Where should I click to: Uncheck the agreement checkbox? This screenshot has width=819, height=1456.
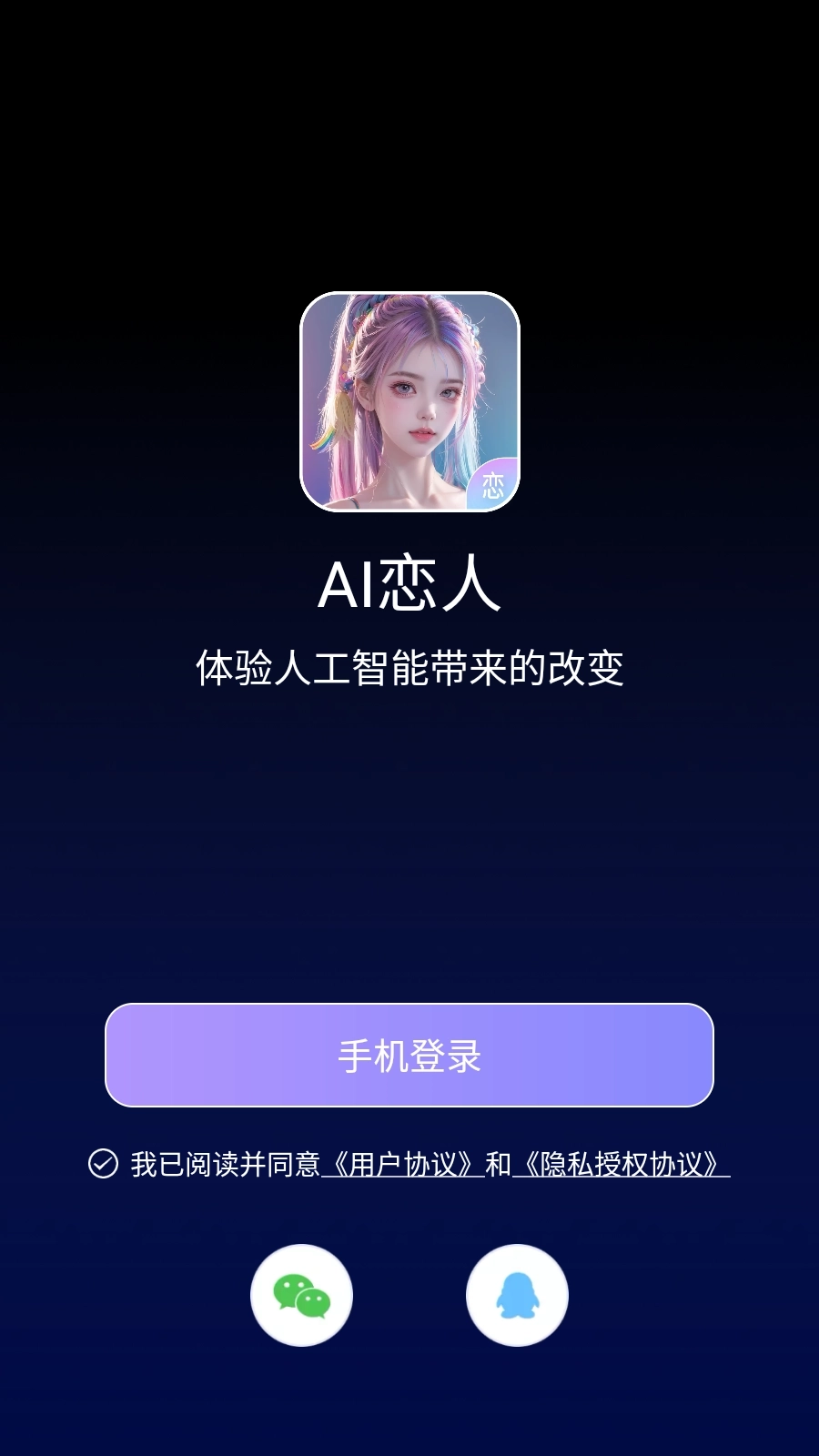tap(103, 1164)
